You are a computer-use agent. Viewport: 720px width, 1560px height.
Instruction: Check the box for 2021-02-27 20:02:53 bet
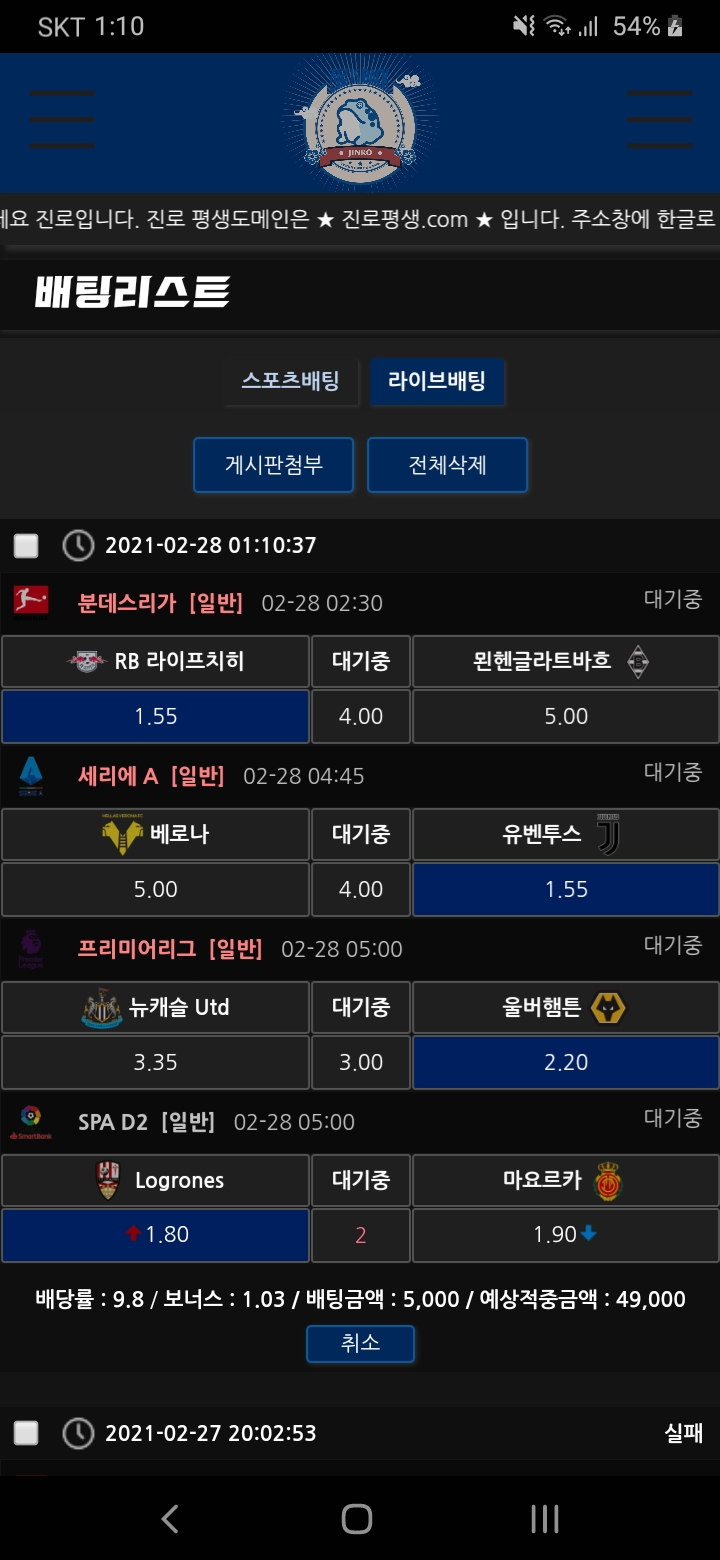pyautogui.click(x=26, y=1433)
